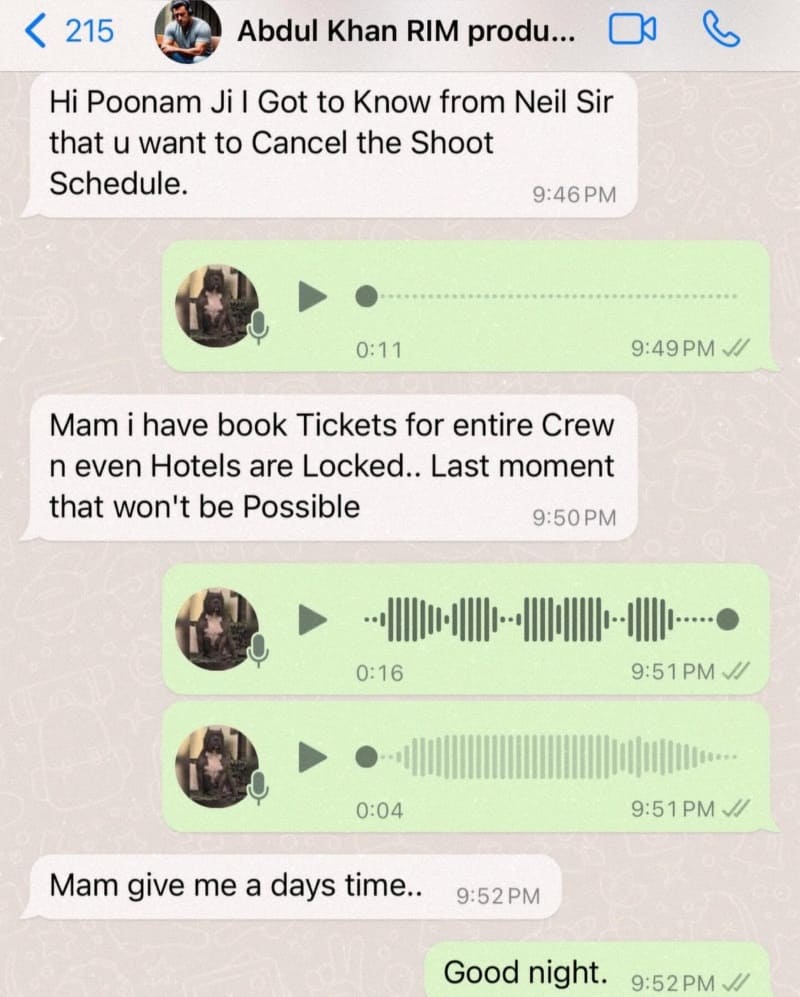The image size is (800, 997).
Task: Play the 0:04 voice message
Action: click(x=314, y=757)
